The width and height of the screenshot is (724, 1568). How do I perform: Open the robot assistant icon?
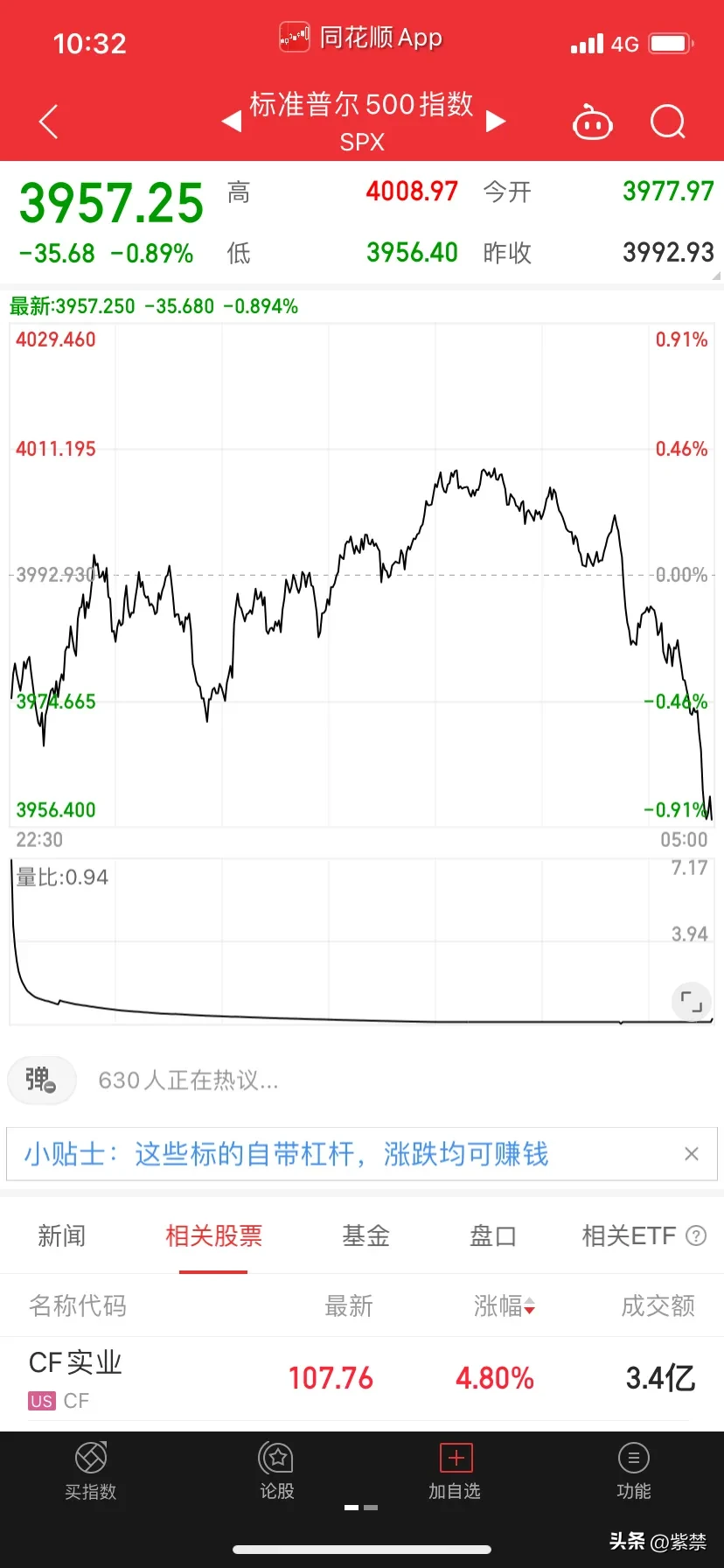592,123
